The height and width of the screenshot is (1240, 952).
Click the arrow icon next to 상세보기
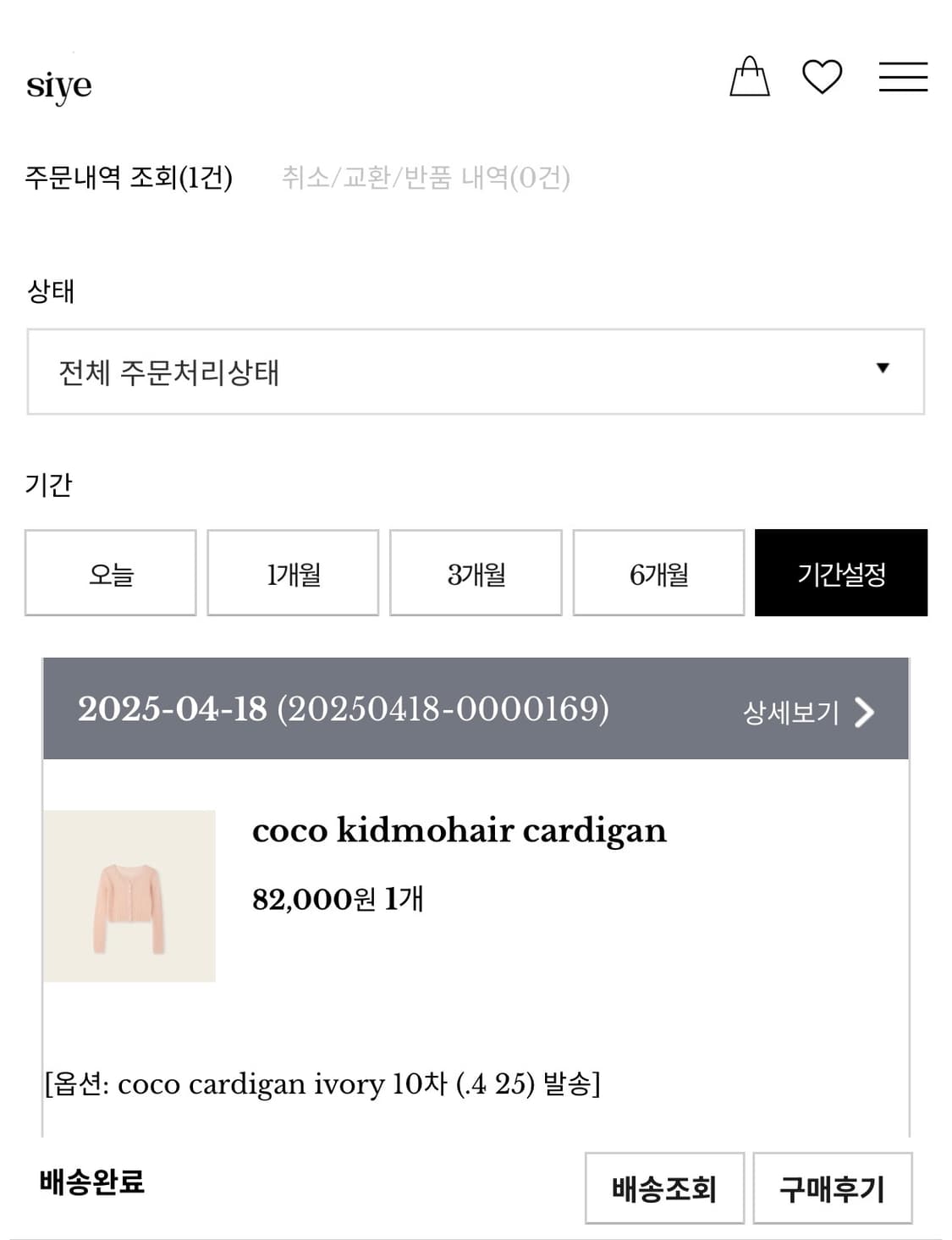(x=865, y=714)
